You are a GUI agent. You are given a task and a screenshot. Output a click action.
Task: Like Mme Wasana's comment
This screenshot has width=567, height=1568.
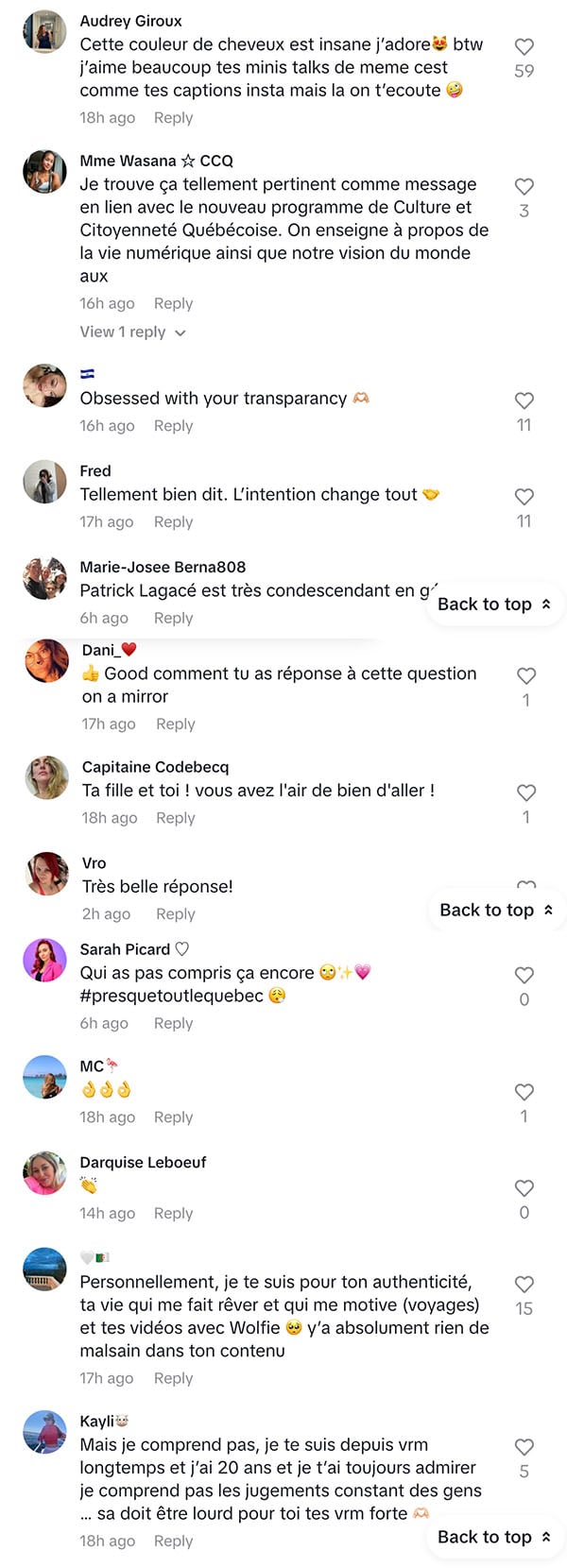point(524,186)
